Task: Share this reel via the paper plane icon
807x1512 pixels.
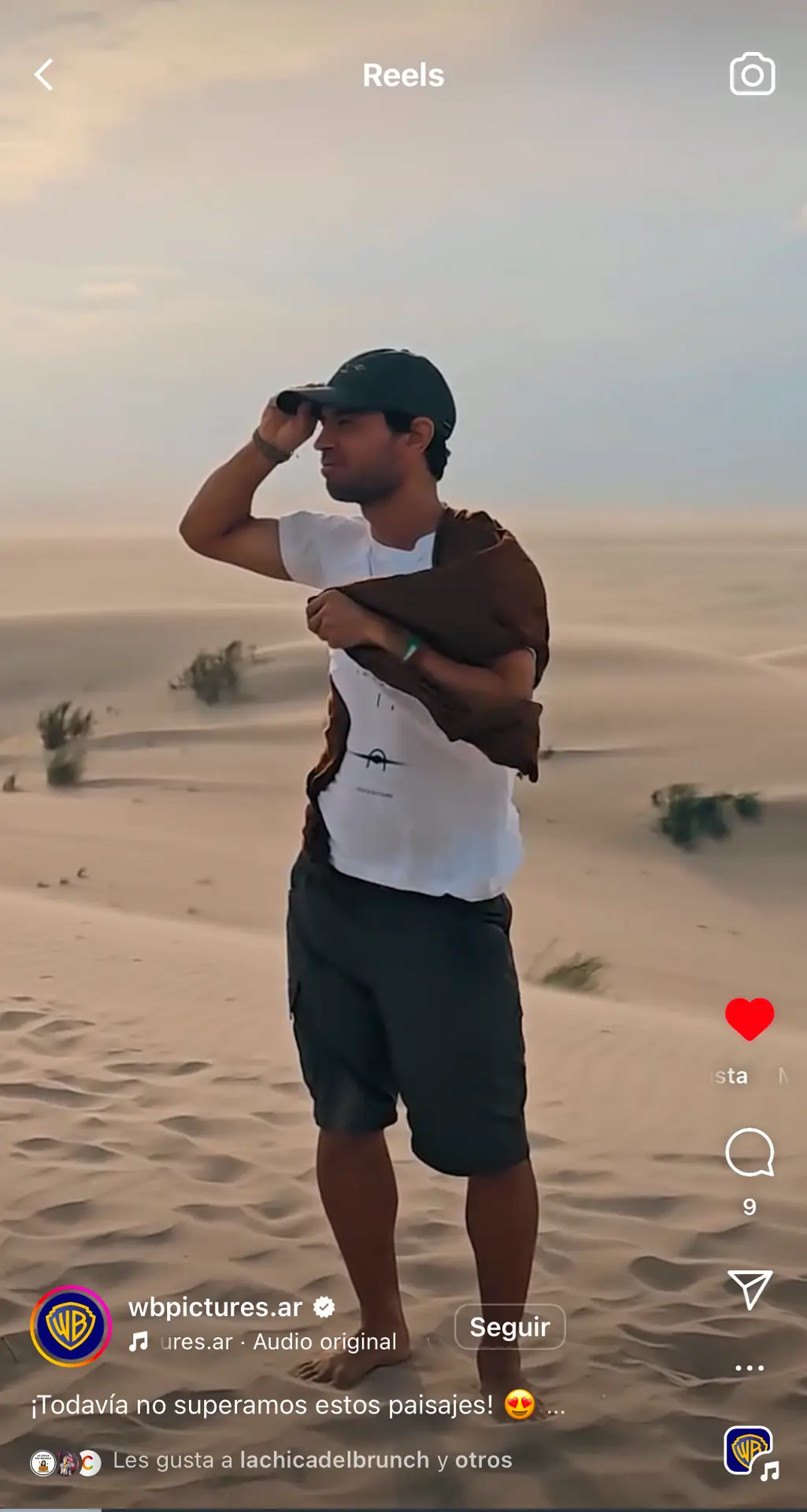Action: pos(750,1289)
